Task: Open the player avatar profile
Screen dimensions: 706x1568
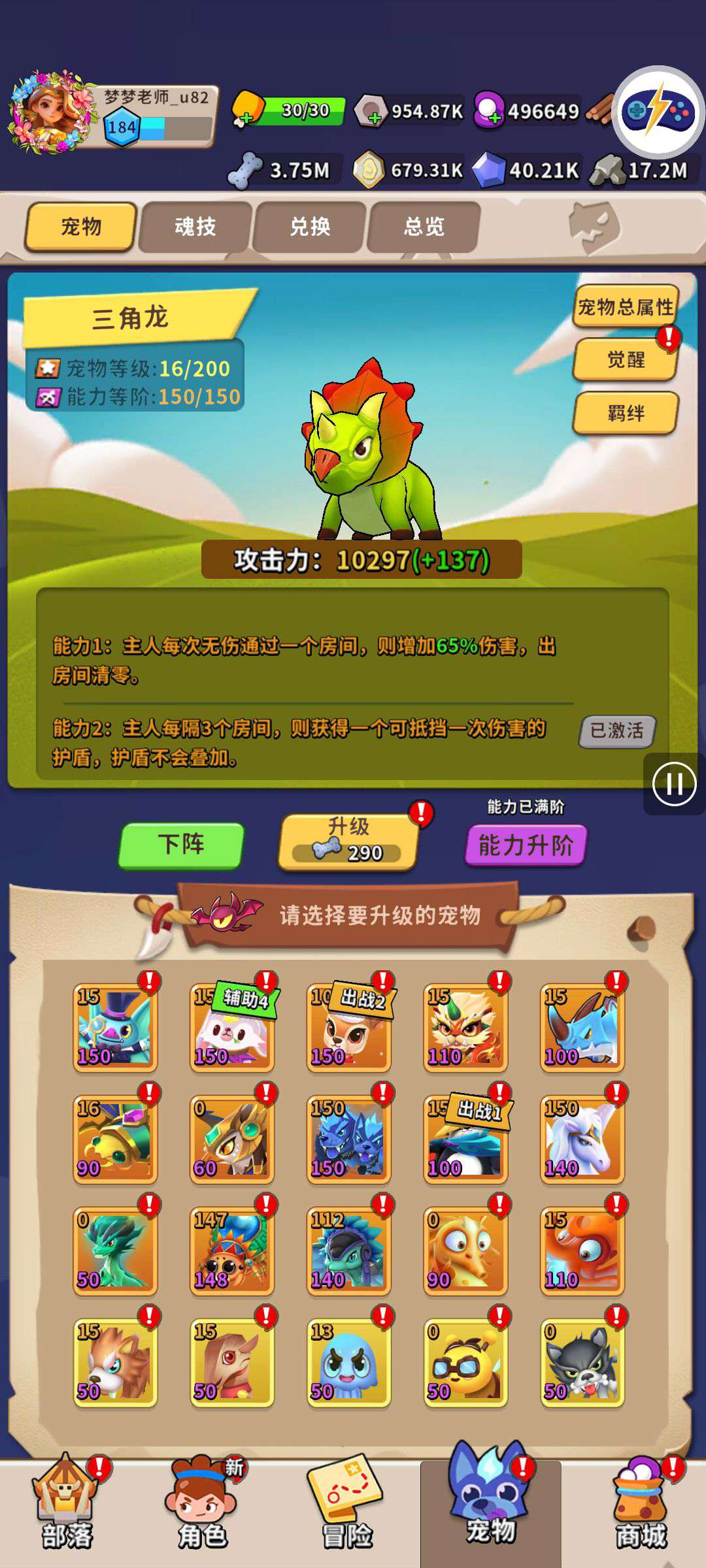Action: [52, 112]
